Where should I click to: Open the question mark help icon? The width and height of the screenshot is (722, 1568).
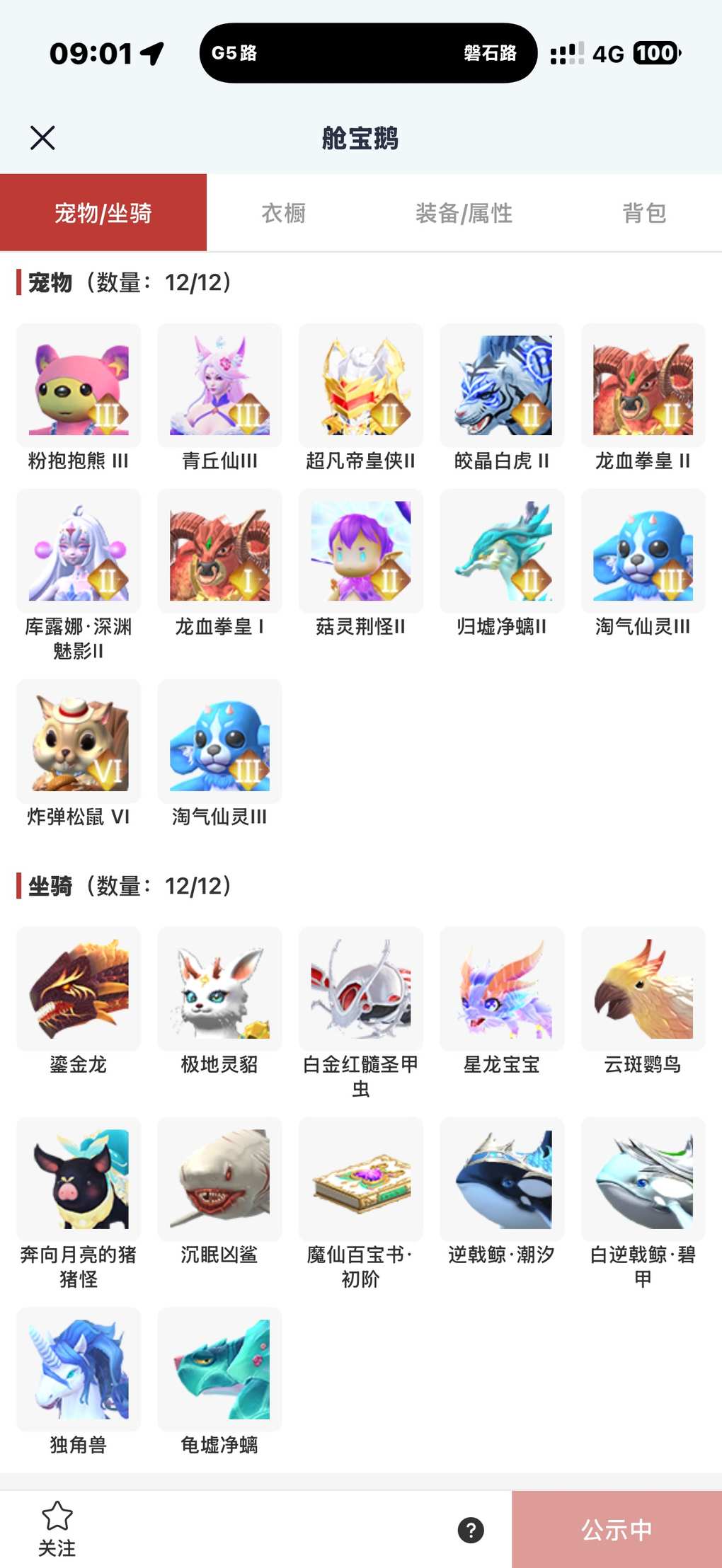(471, 1530)
